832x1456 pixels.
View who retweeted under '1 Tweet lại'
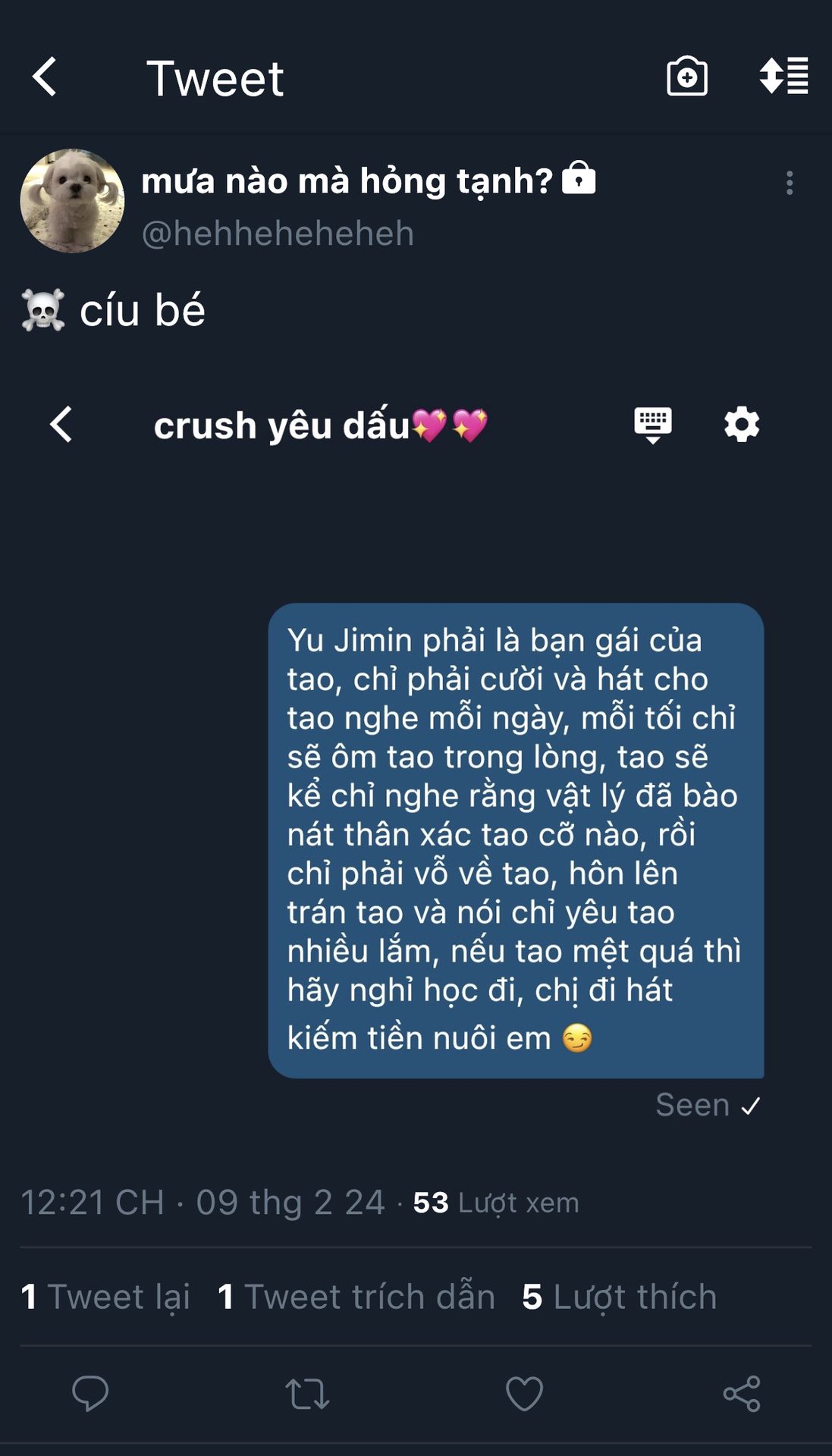tap(105, 1297)
